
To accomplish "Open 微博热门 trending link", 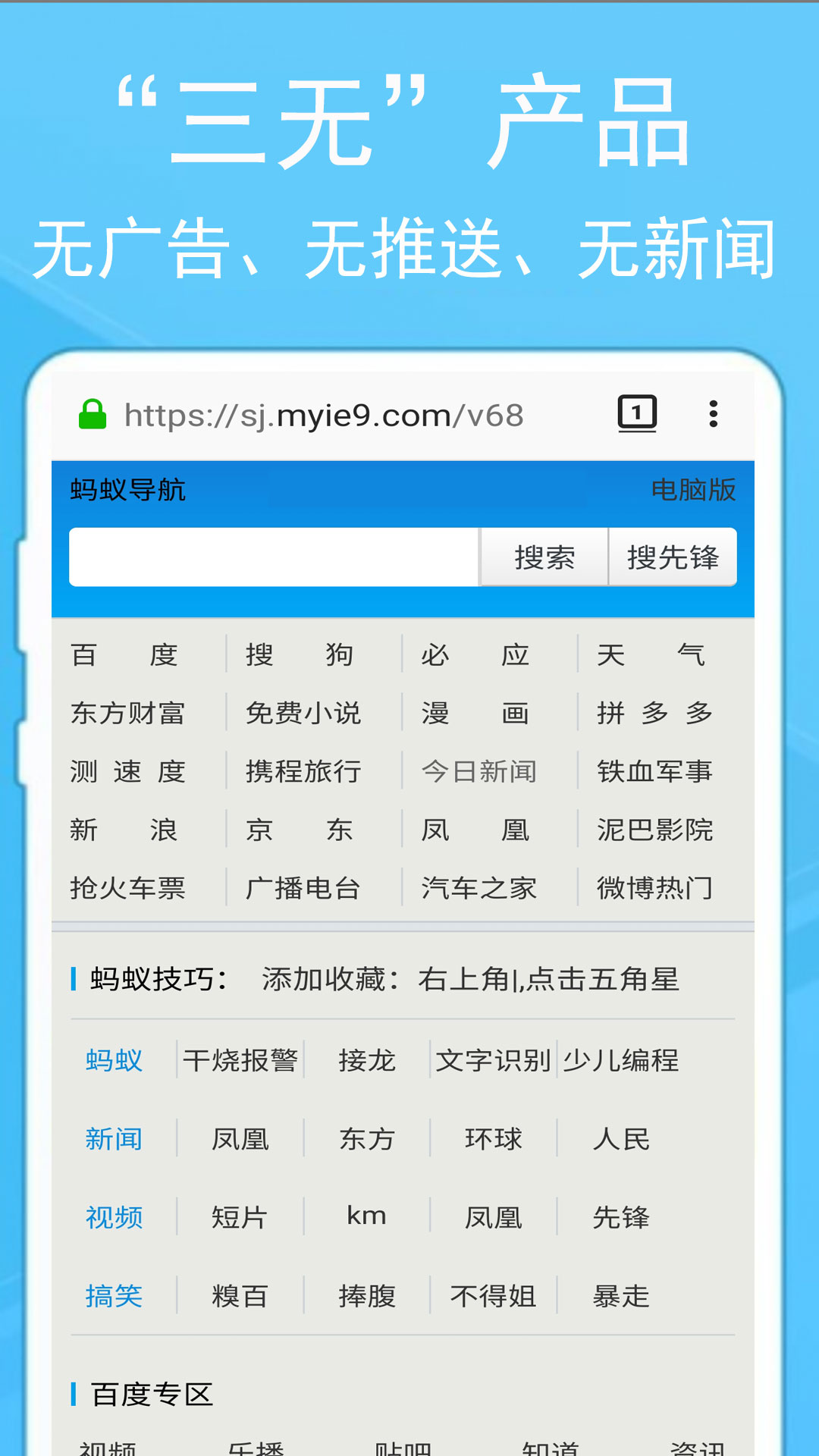I will pos(654,887).
